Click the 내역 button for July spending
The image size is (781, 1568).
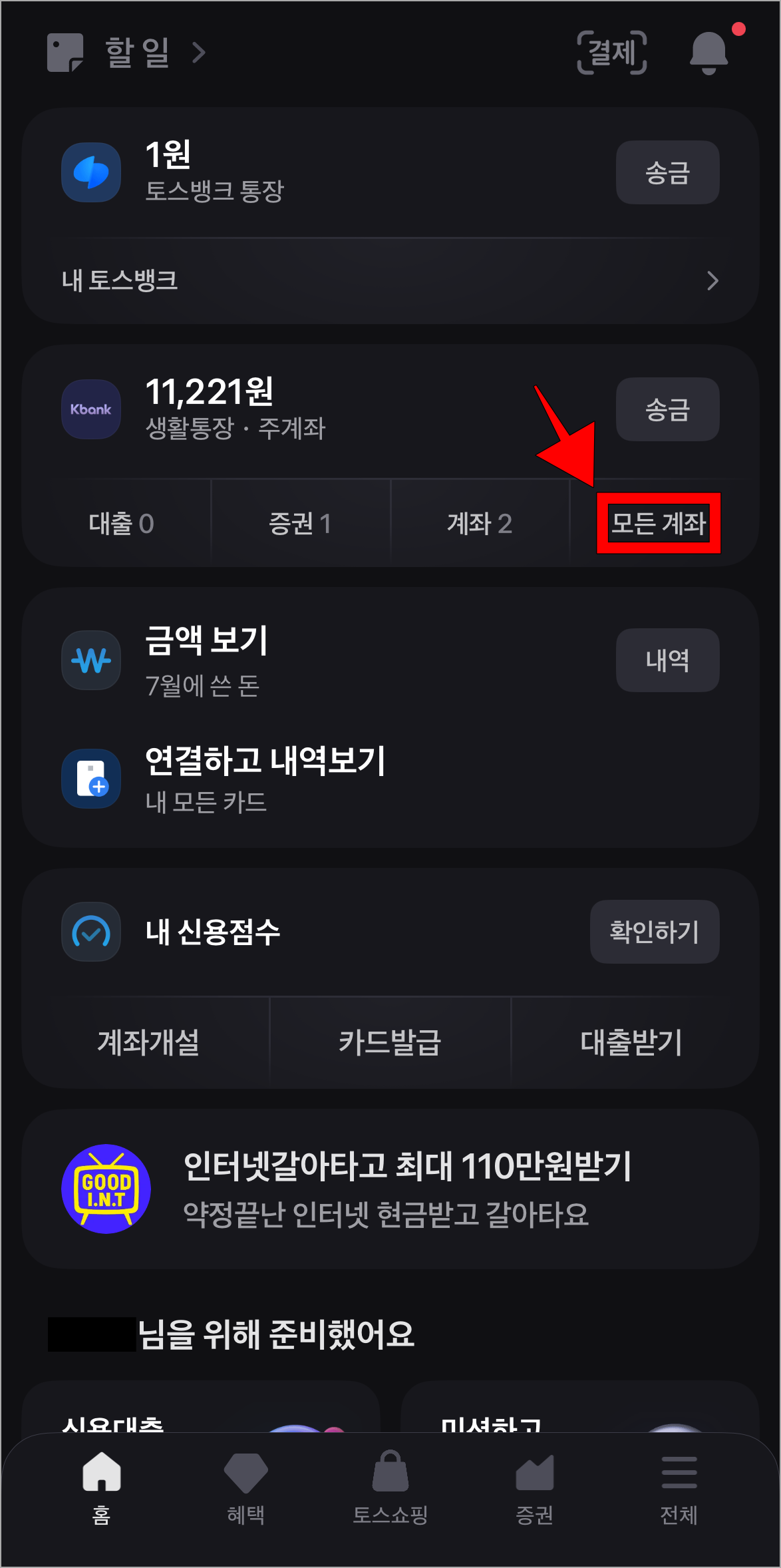pos(667,660)
